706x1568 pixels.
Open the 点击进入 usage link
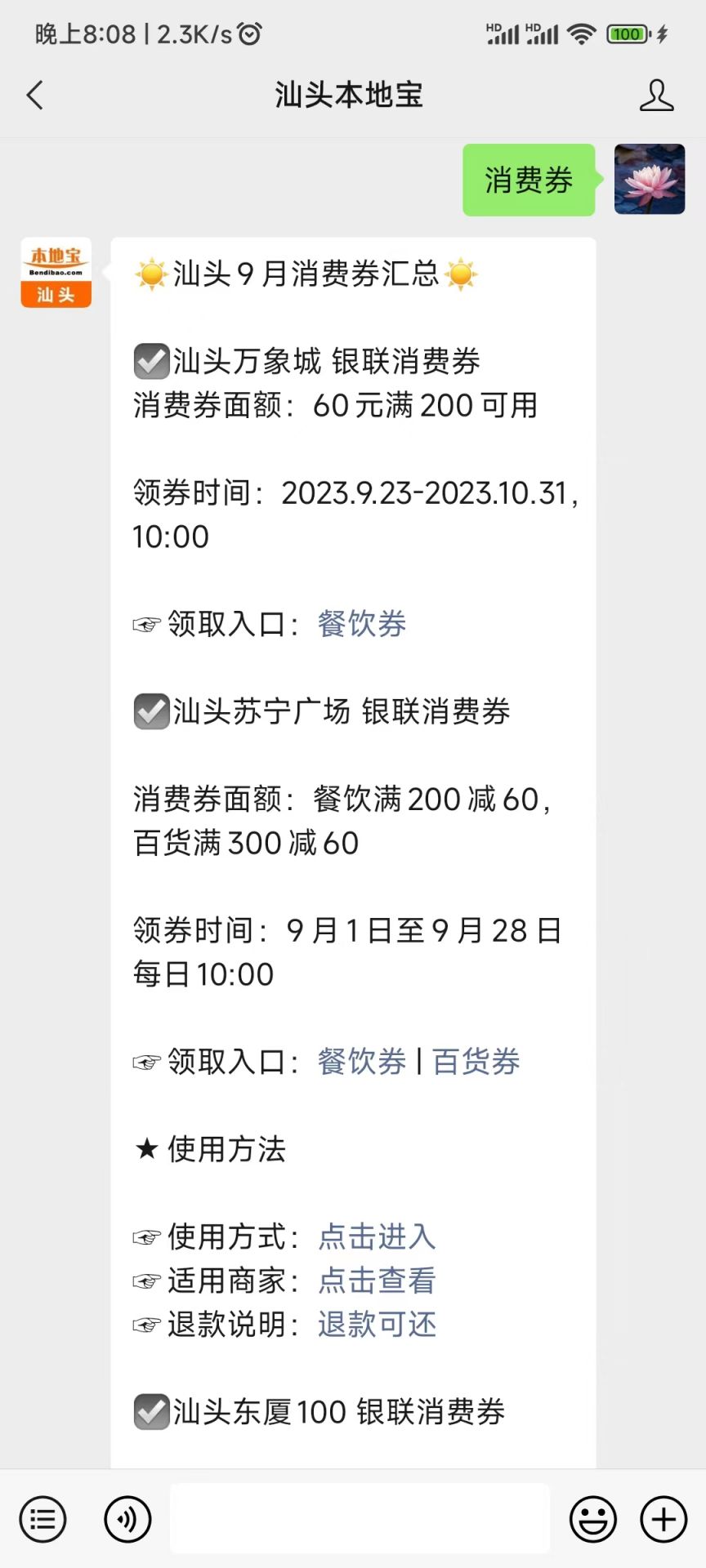tap(377, 1236)
